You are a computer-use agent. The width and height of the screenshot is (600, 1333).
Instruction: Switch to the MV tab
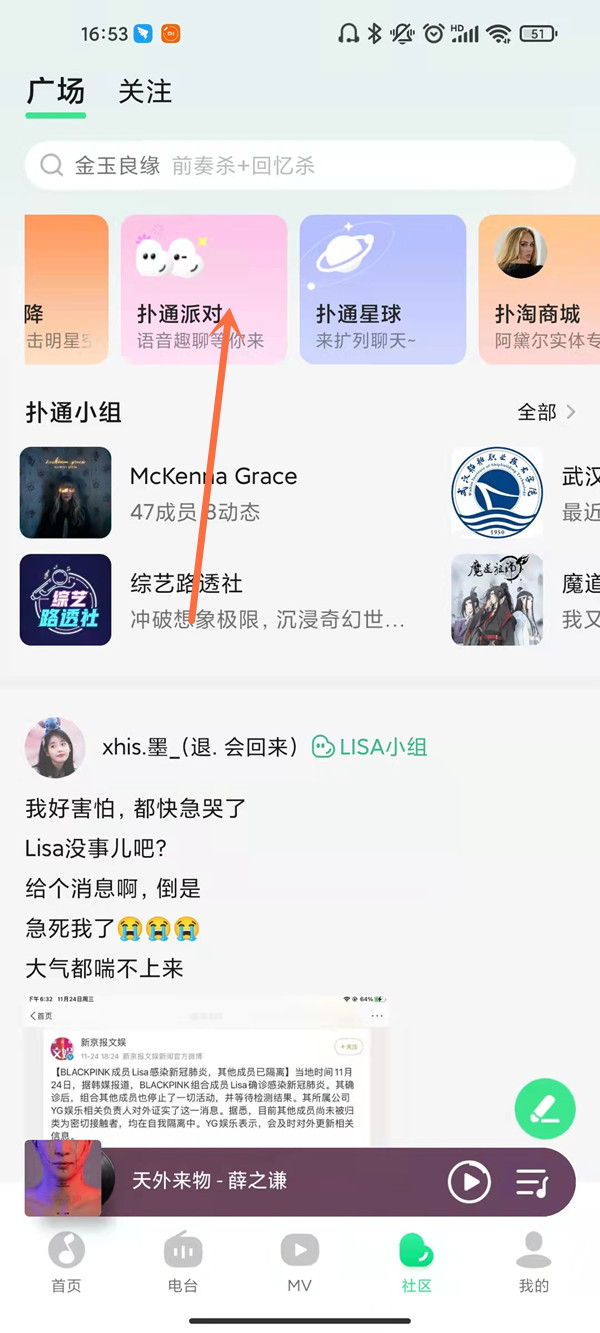point(299,1262)
